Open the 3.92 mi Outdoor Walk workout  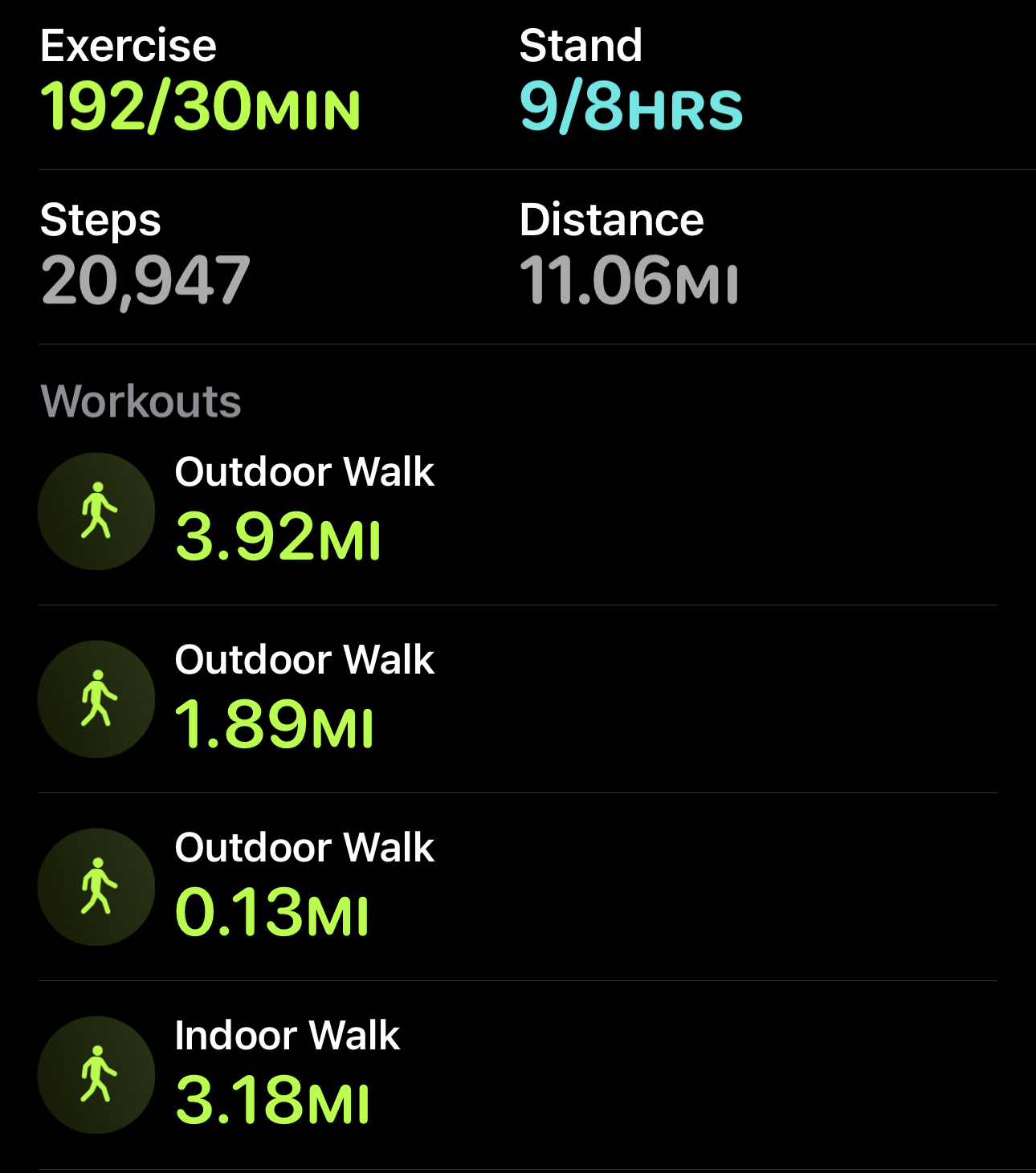pyautogui.click(x=305, y=511)
